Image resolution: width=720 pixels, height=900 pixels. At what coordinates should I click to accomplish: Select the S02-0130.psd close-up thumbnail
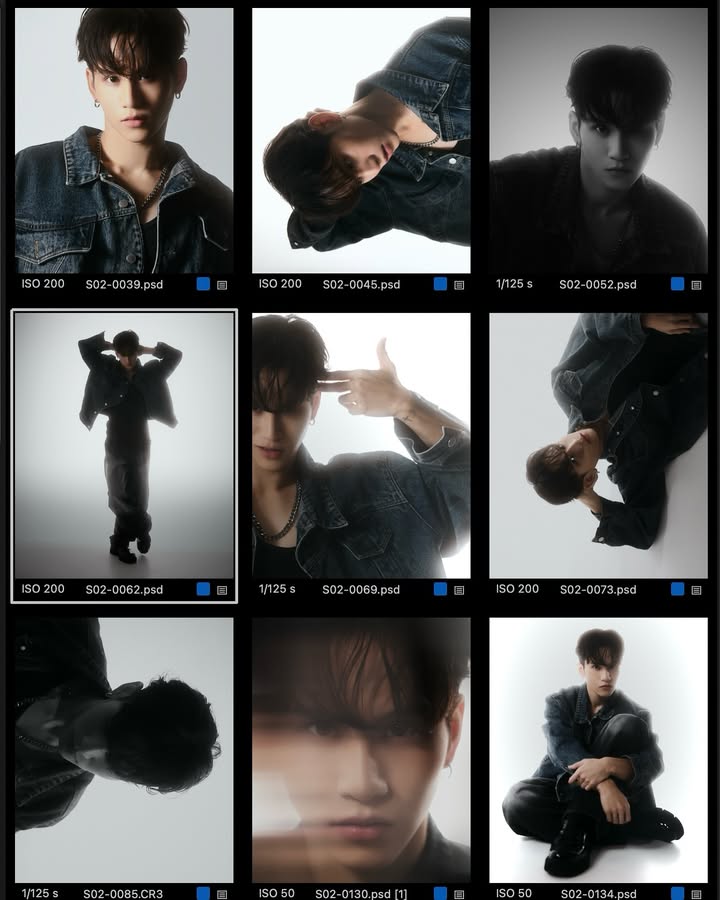(361, 750)
